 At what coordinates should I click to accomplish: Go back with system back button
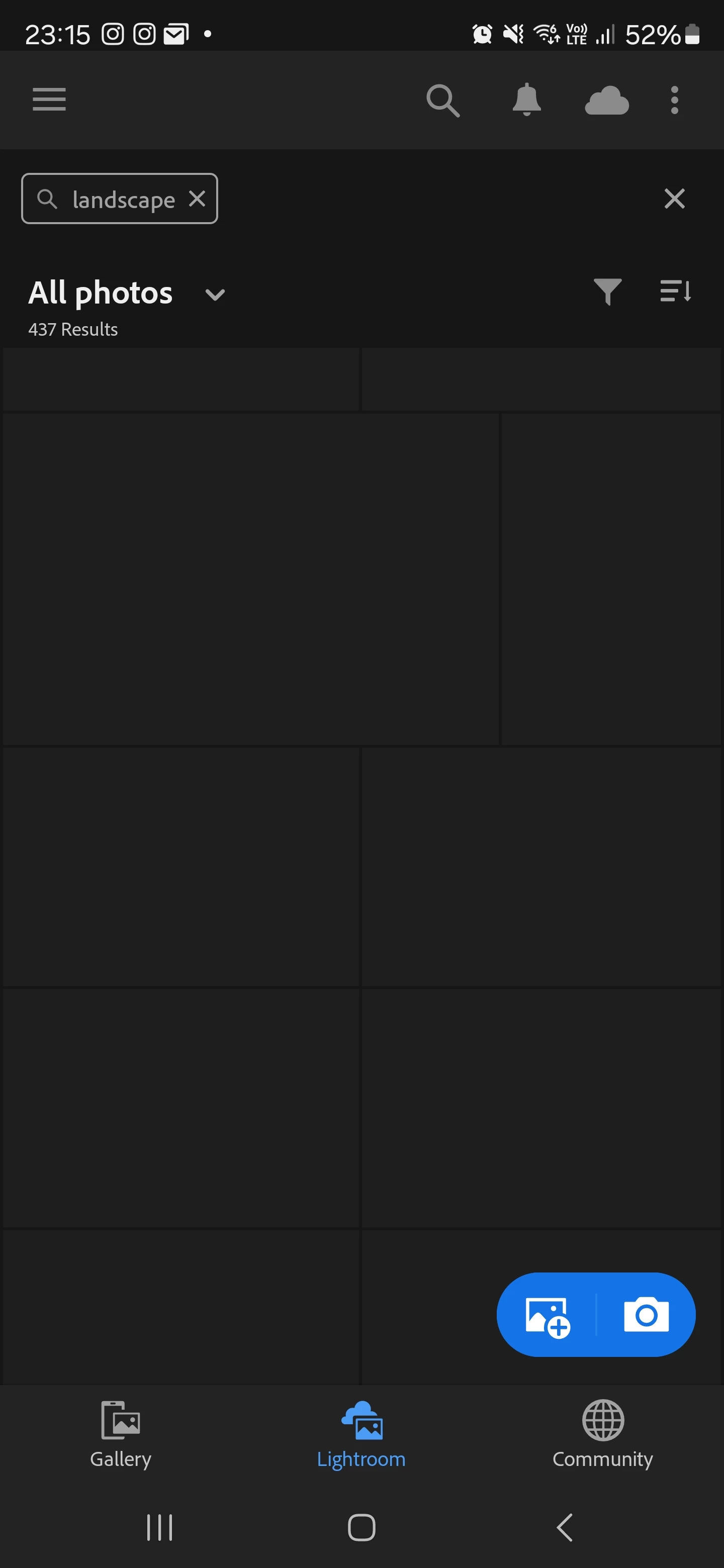pyautogui.click(x=565, y=1528)
